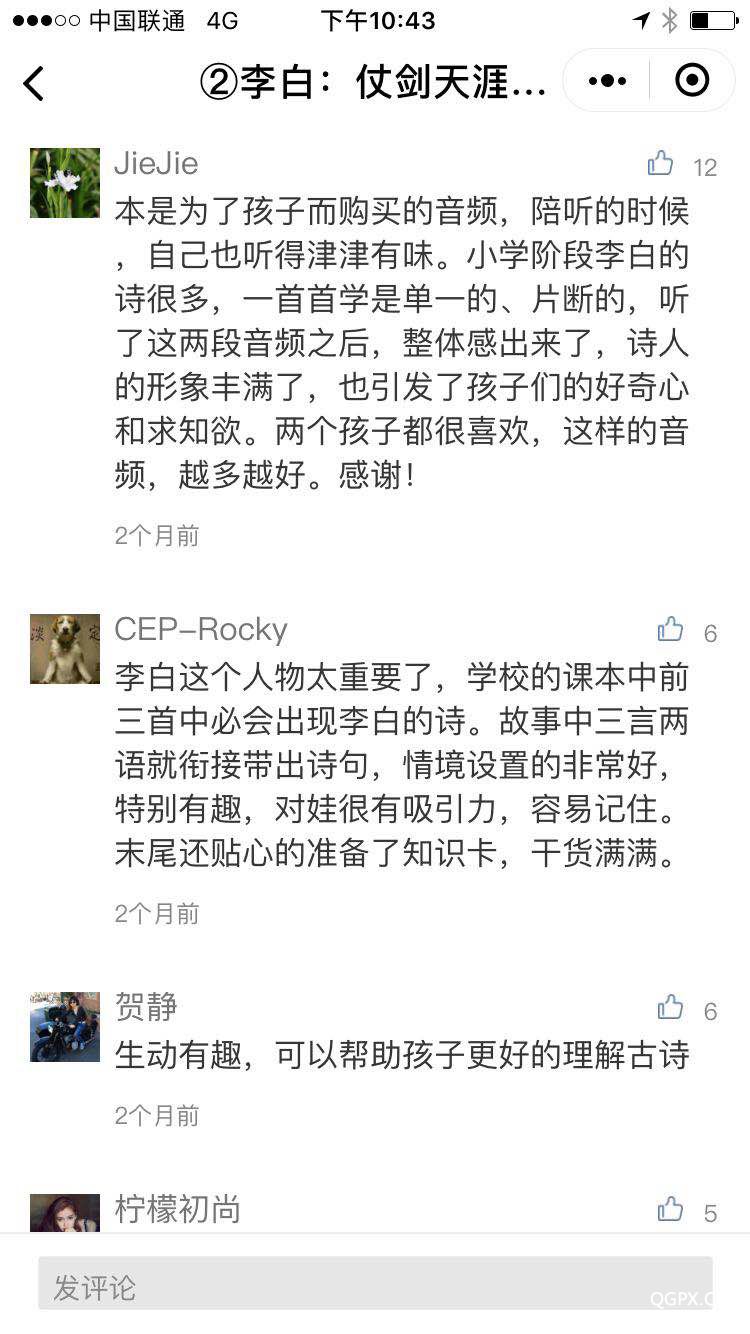Like 贺静's comment
The width and height of the screenshot is (750, 1334).
pyautogui.click(x=670, y=1008)
